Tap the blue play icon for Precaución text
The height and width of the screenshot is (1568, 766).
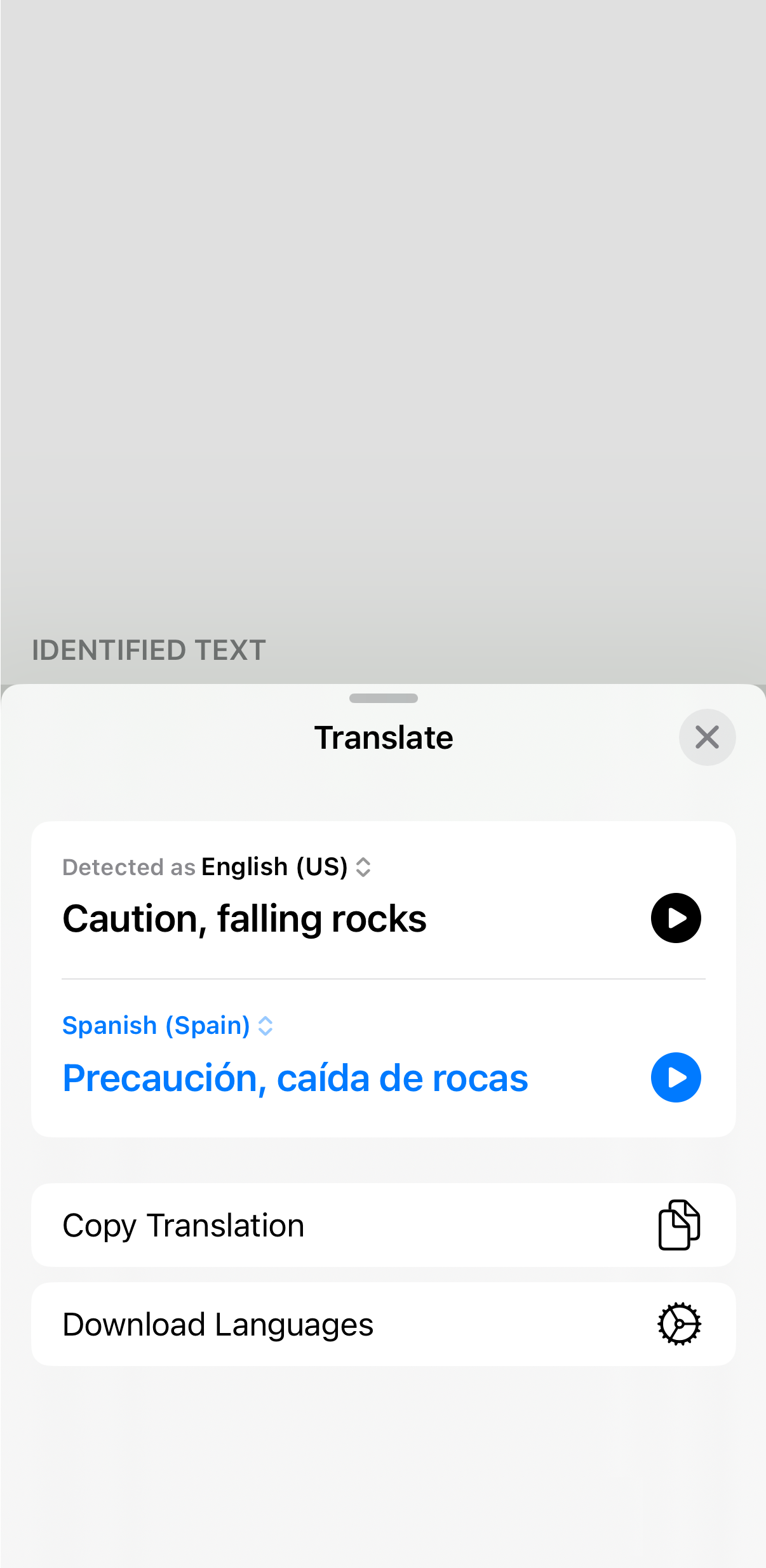(675, 1077)
